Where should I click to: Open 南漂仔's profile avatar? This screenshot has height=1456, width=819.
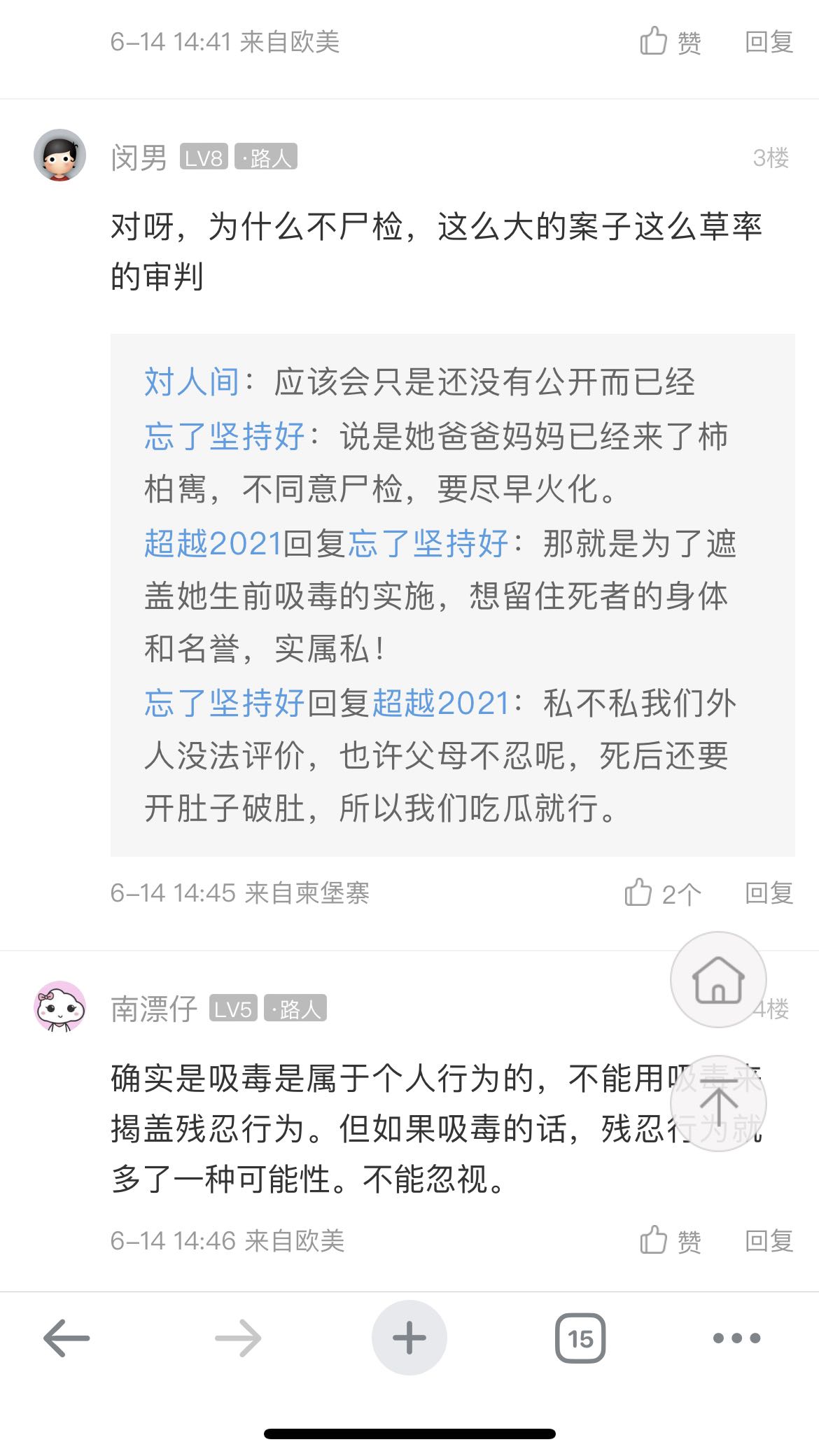[60, 1007]
